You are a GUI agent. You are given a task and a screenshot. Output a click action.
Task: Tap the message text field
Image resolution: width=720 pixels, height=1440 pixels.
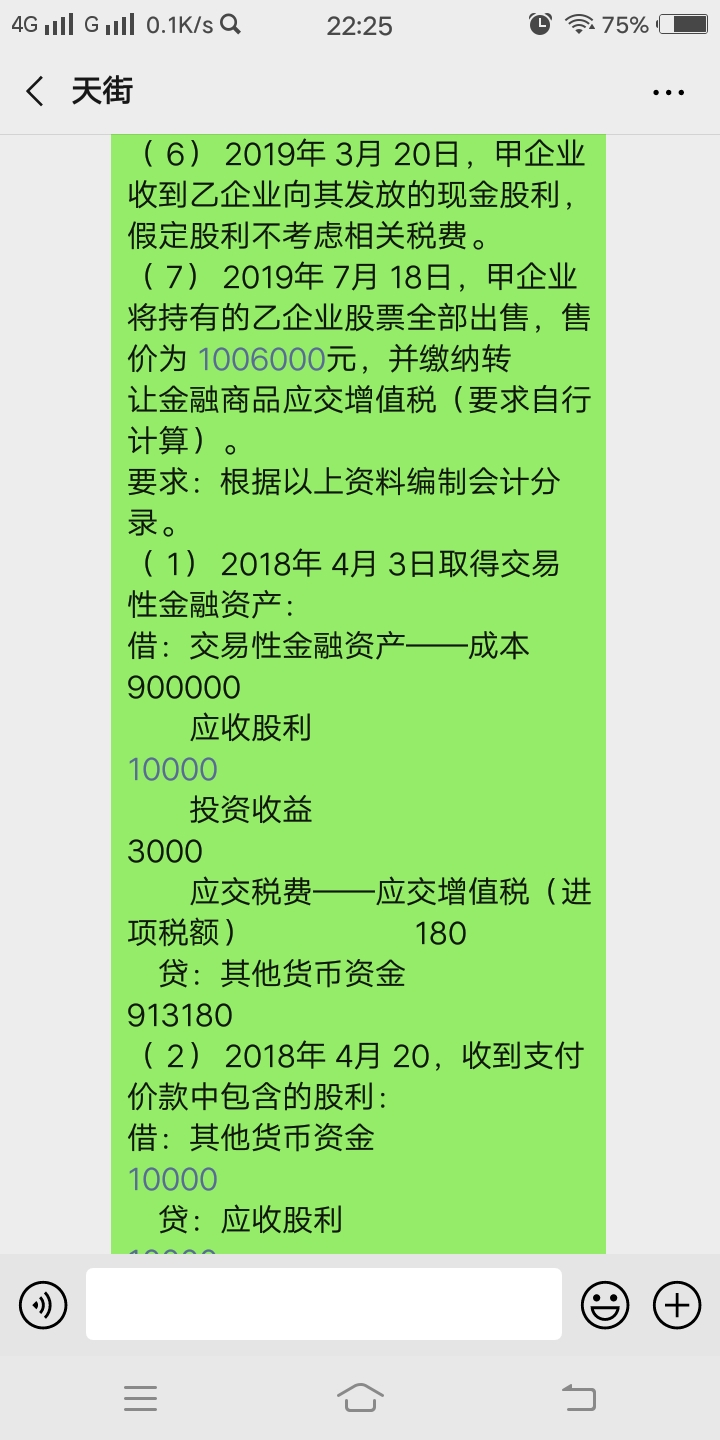324,1304
